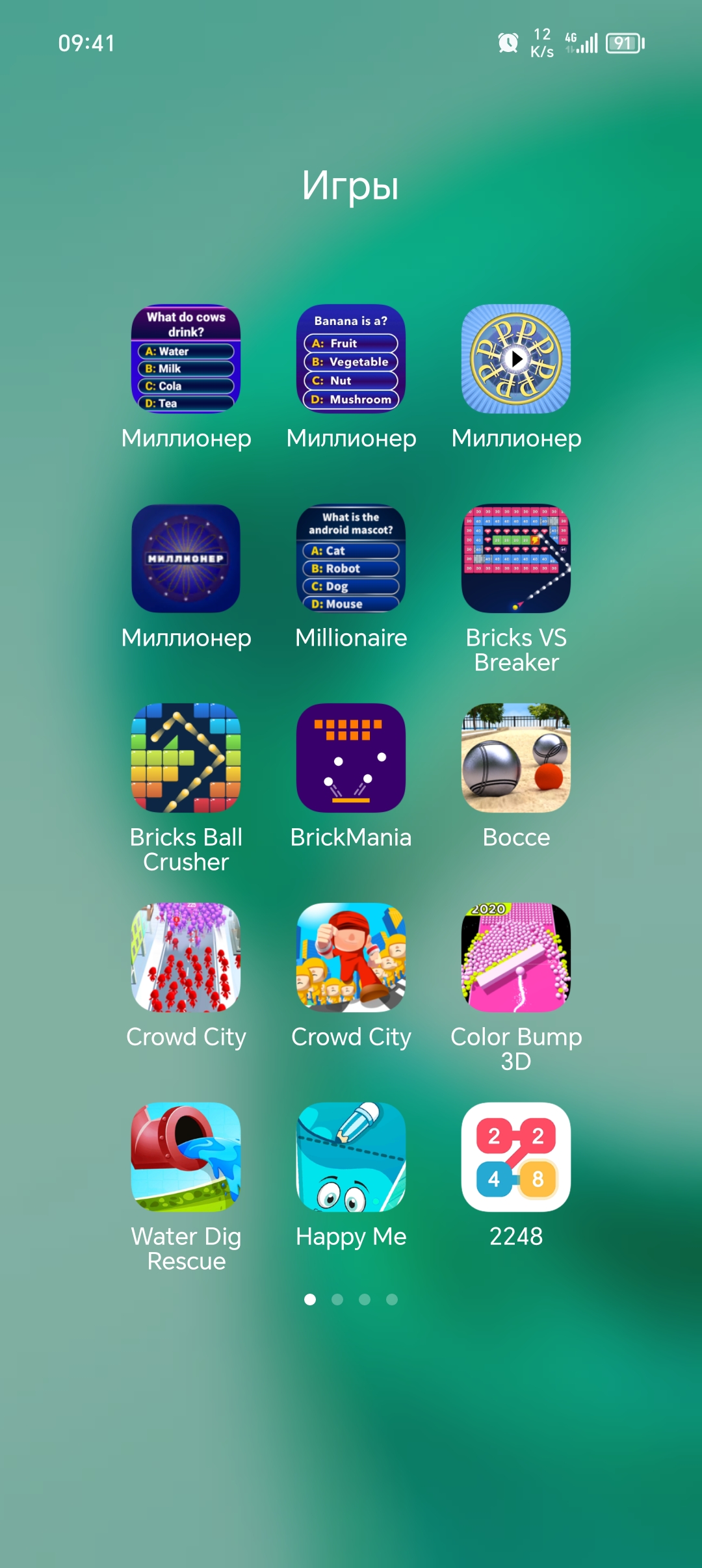Launch Color Bump 3D
The image size is (702, 1568).
pos(516,958)
